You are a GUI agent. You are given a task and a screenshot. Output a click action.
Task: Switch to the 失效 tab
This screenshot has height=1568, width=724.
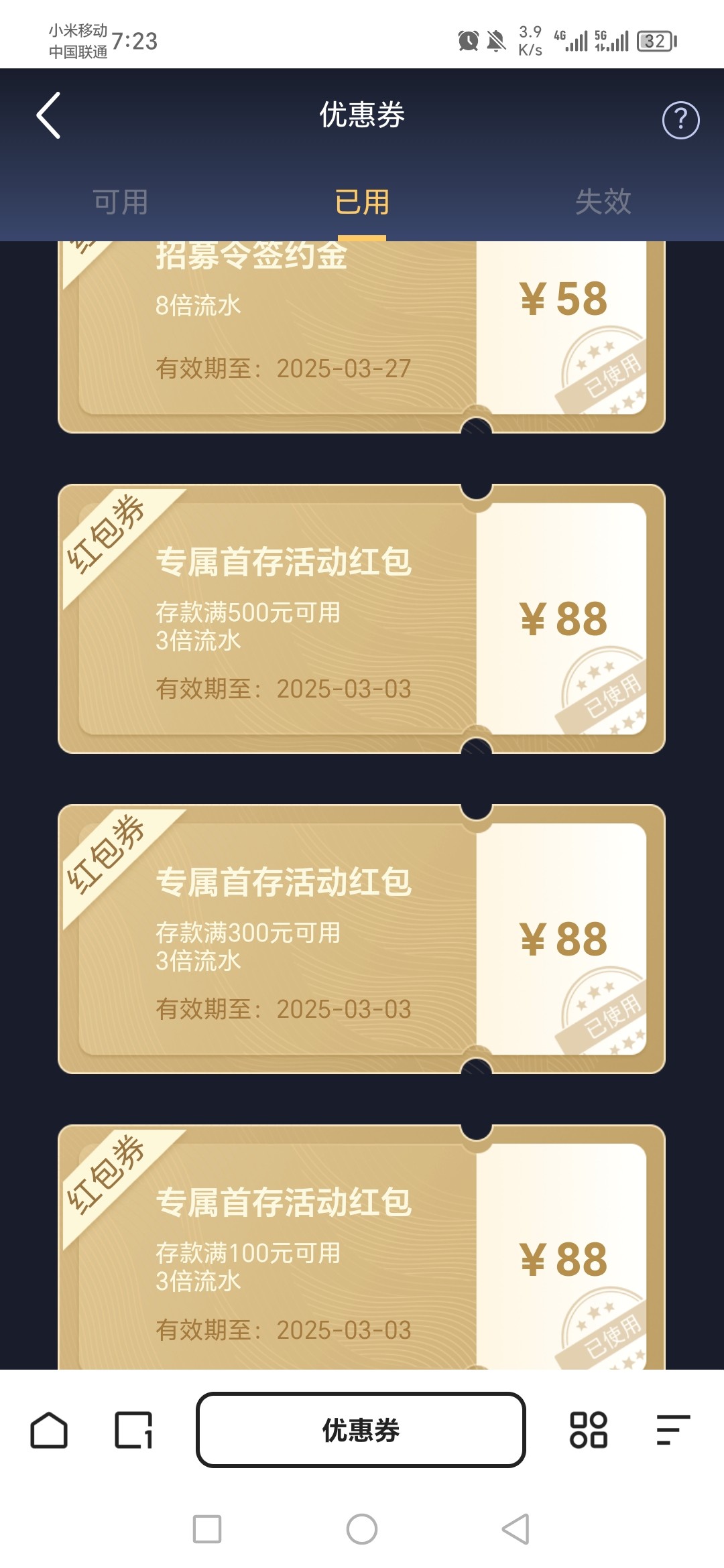click(x=603, y=202)
